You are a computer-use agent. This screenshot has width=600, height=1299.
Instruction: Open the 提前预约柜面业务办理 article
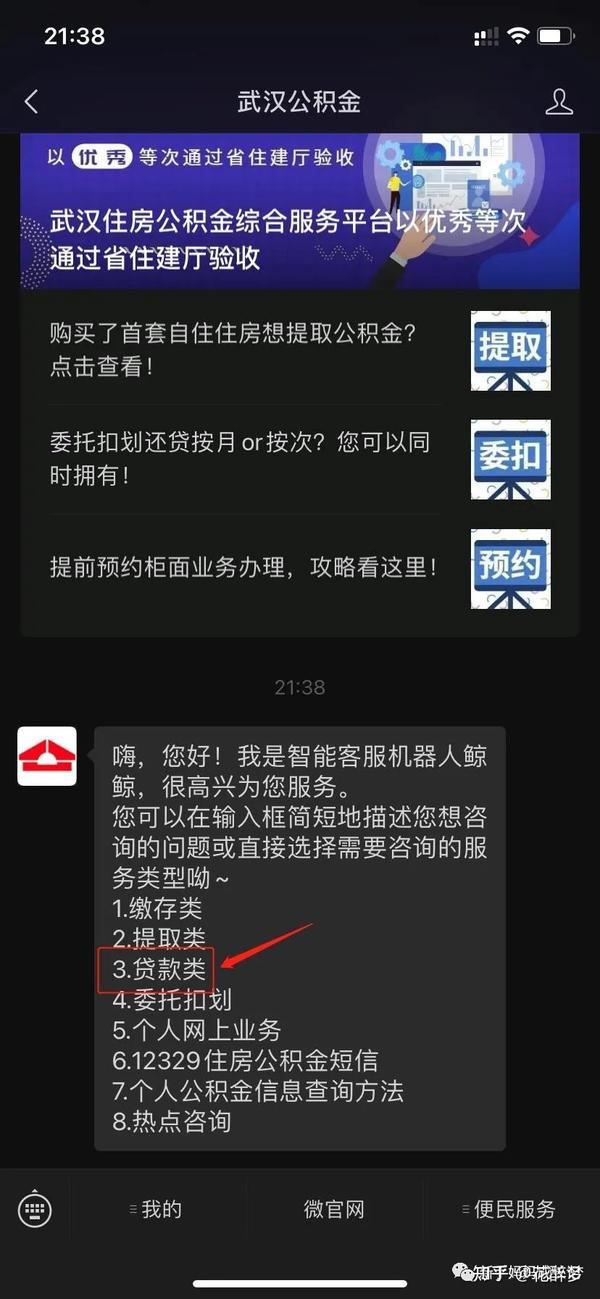(300, 568)
